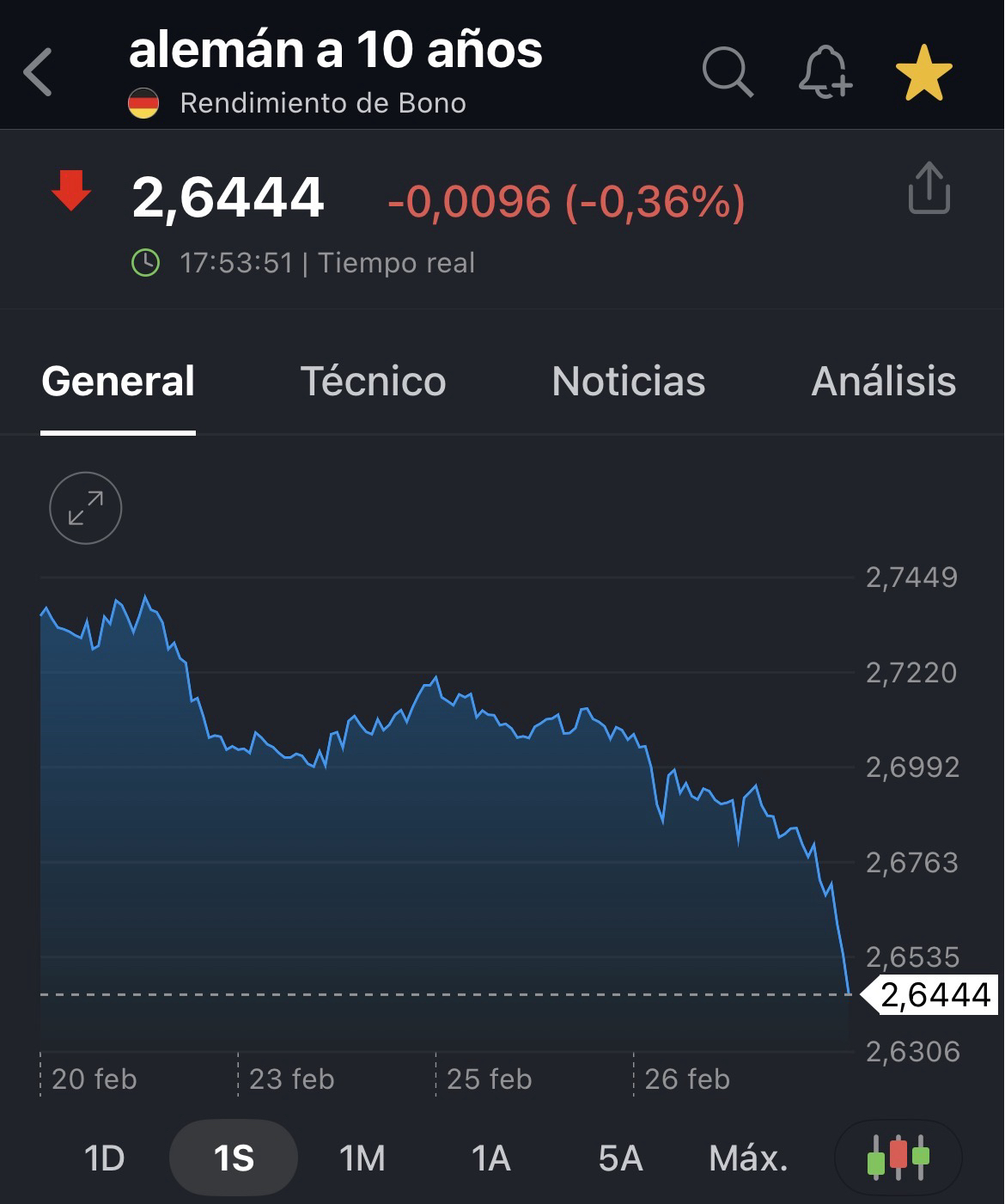Add a price alert with the bell icon
The width and height of the screenshot is (1005, 1204).
click(x=825, y=71)
